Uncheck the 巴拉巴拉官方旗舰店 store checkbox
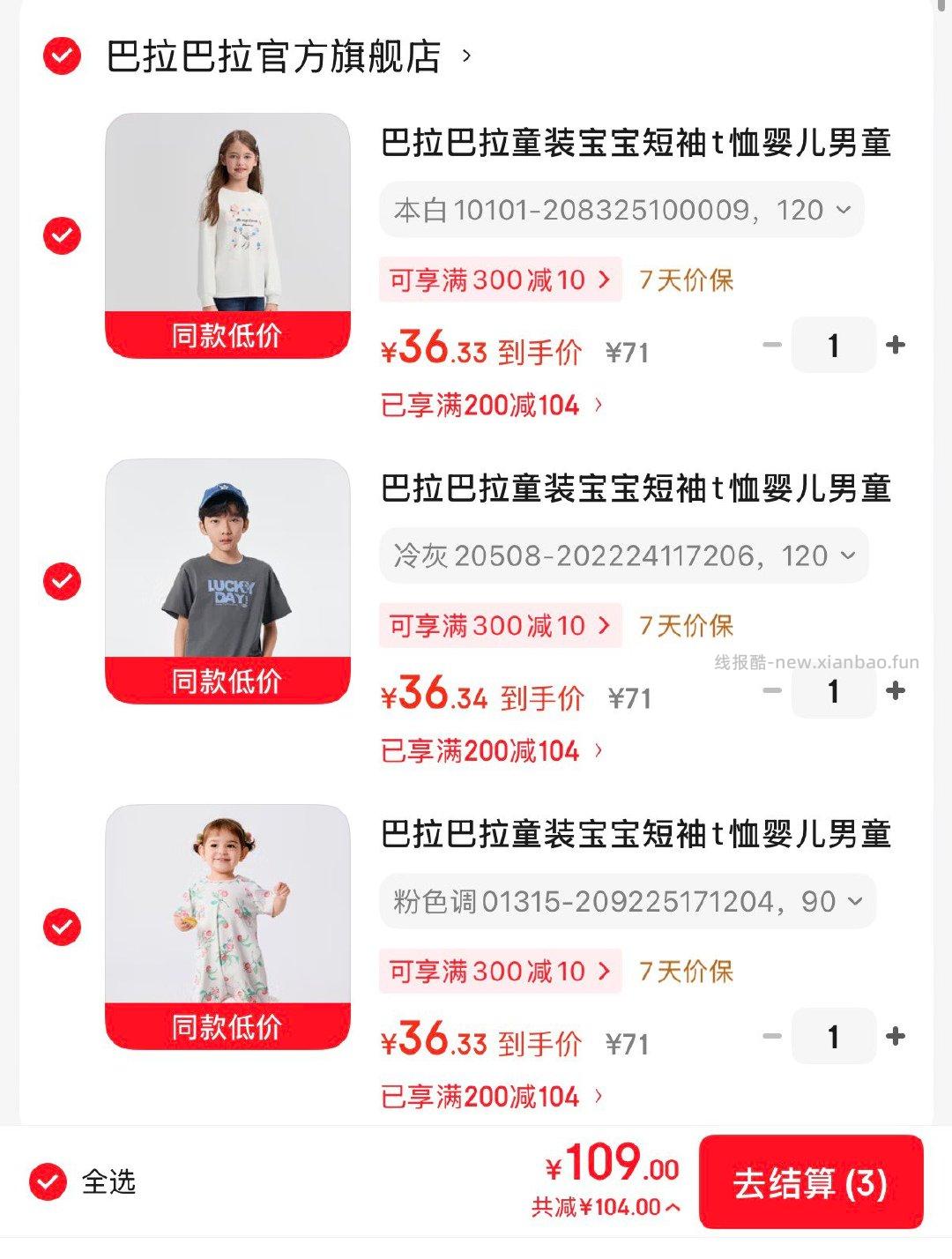The image size is (952, 1259). (62, 56)
